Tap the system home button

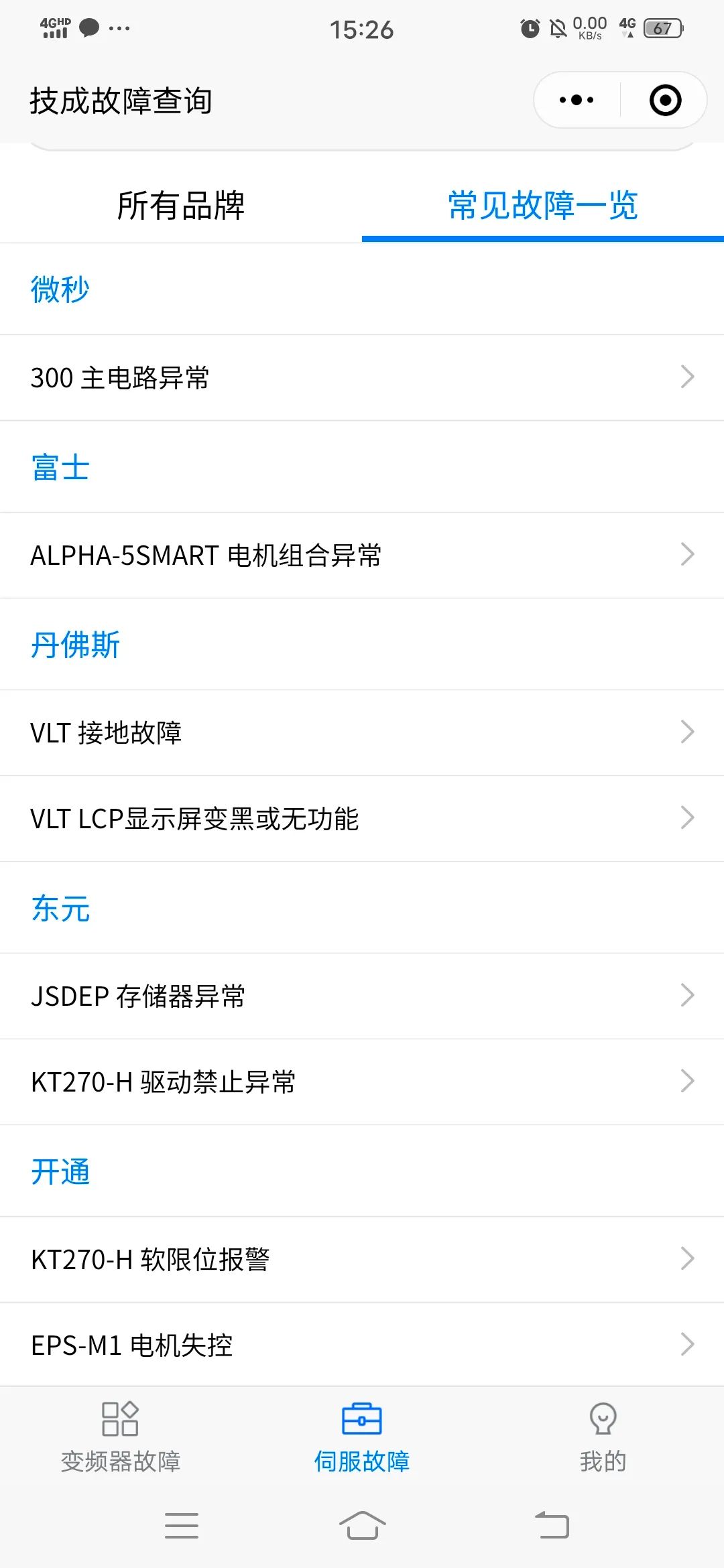(362, 1526)
